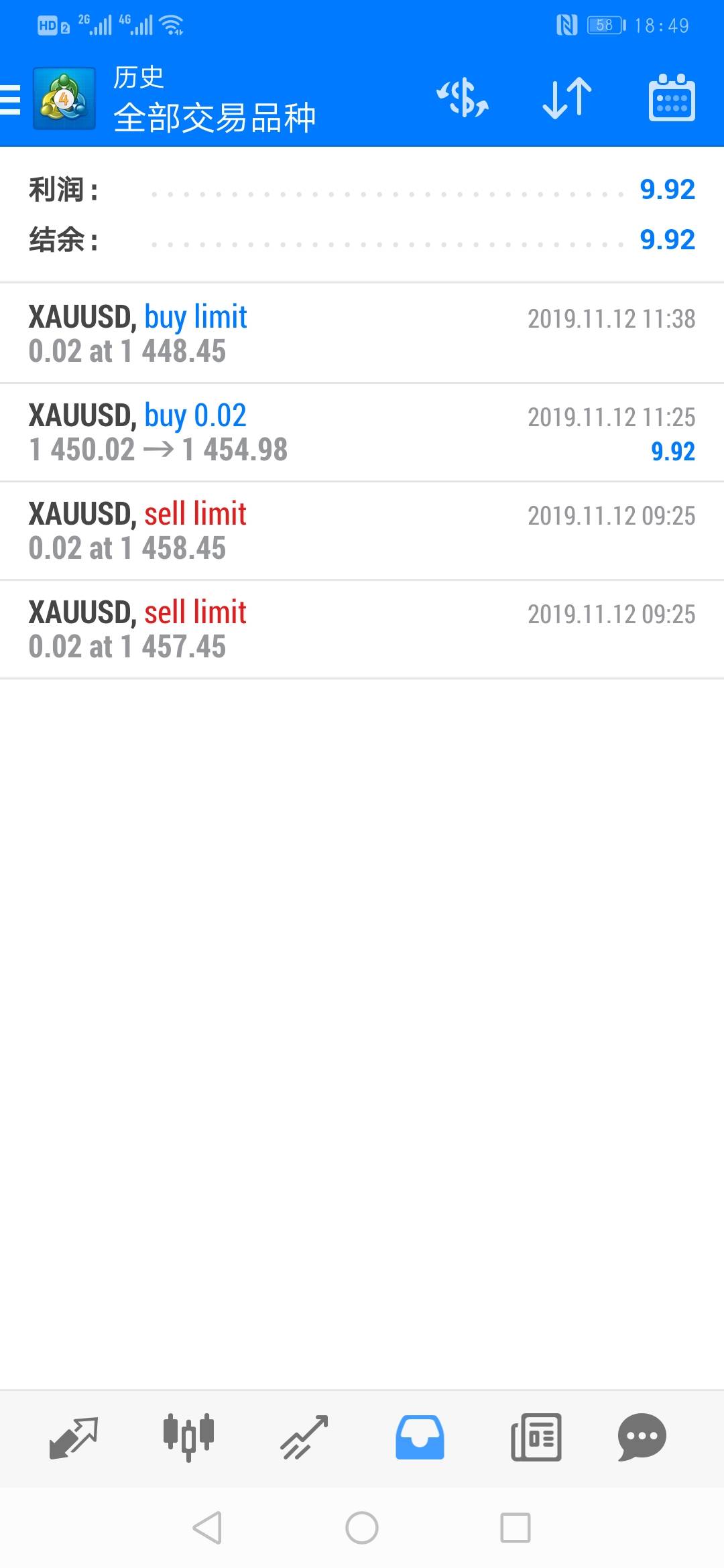The width and height of the screenshot is (724, 1568).
Task: Switch to the News tab
Action: click(536, 1437)
